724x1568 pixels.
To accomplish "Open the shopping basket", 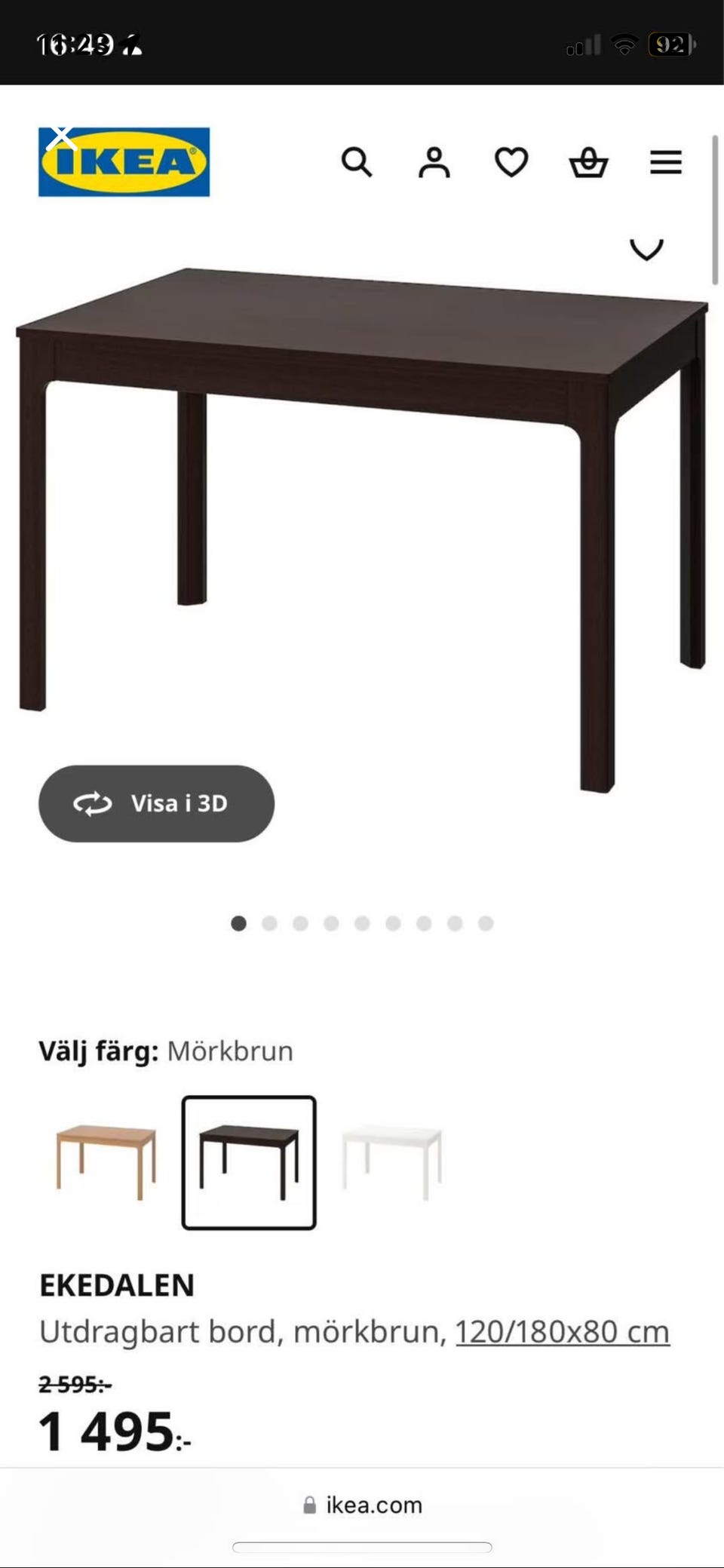I will pos(588,162).
